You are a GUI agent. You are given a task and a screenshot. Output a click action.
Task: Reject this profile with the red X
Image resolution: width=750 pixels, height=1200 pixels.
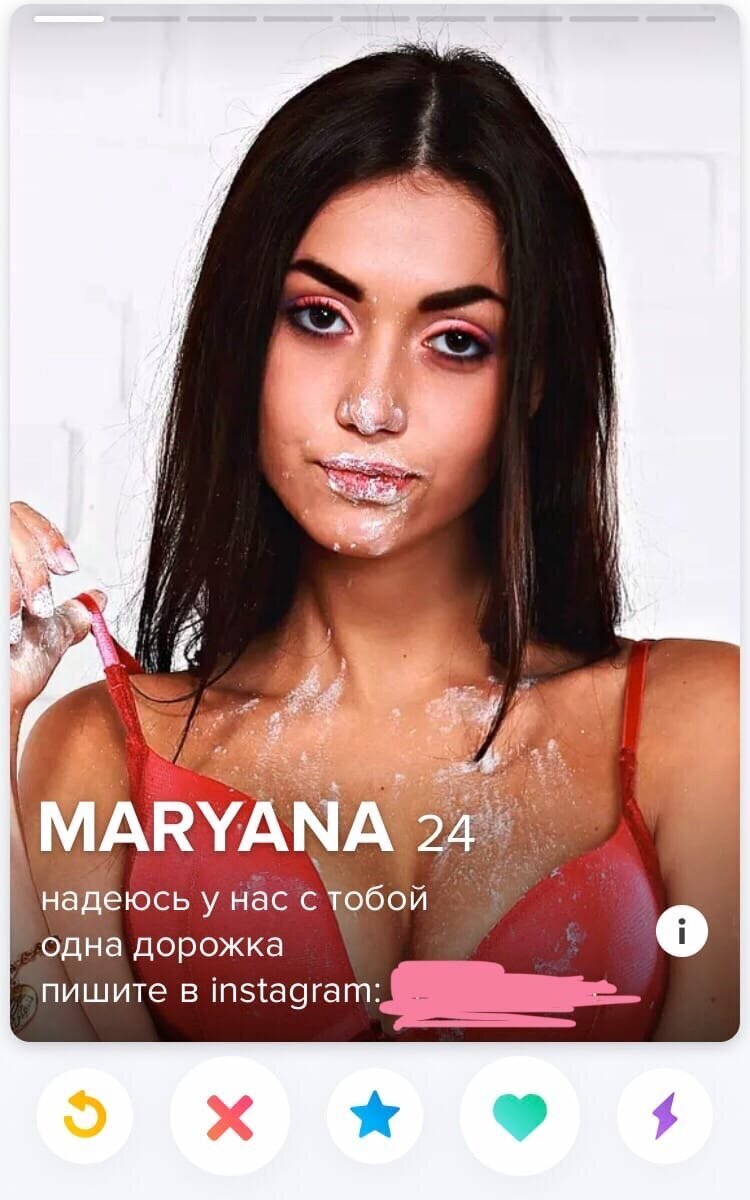230,1116
